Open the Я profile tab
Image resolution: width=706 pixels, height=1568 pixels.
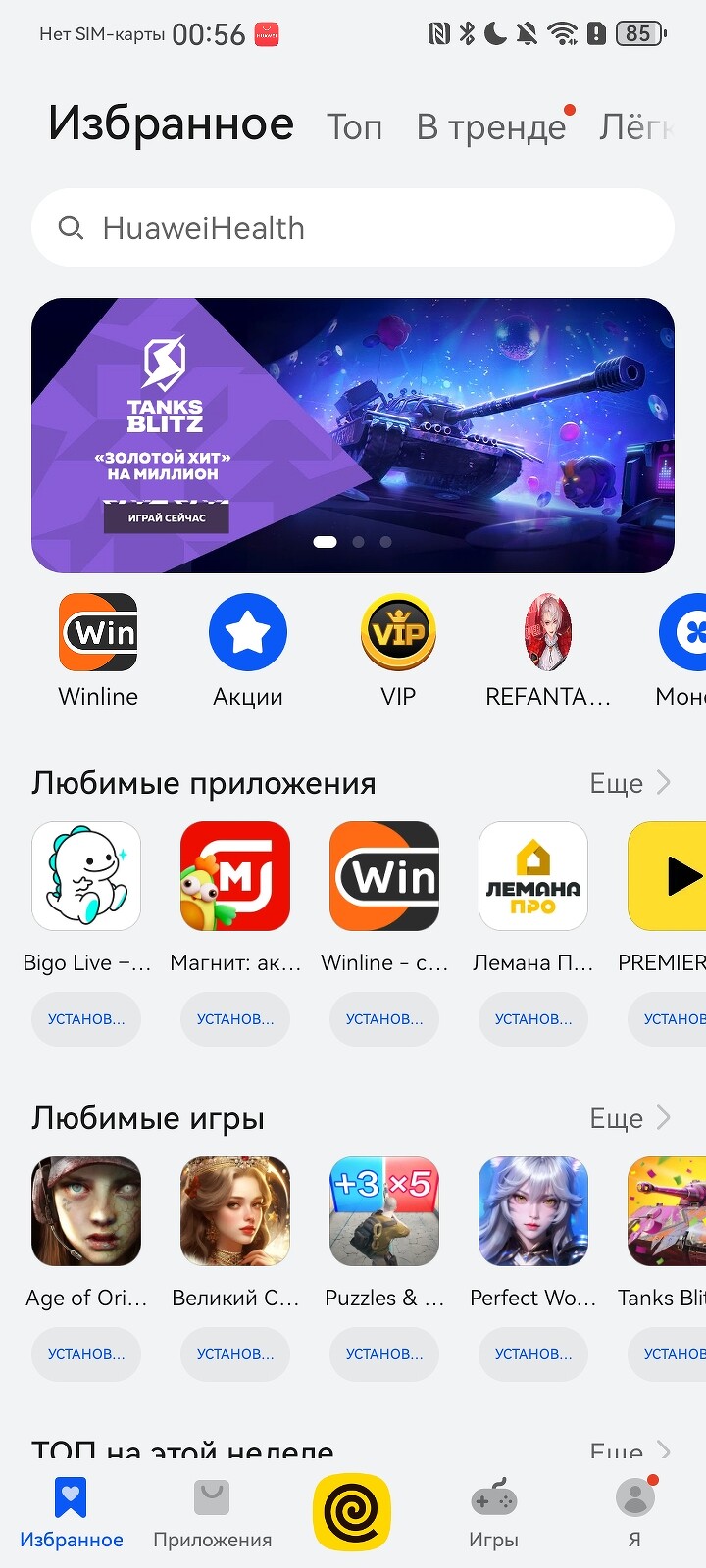634,1513
